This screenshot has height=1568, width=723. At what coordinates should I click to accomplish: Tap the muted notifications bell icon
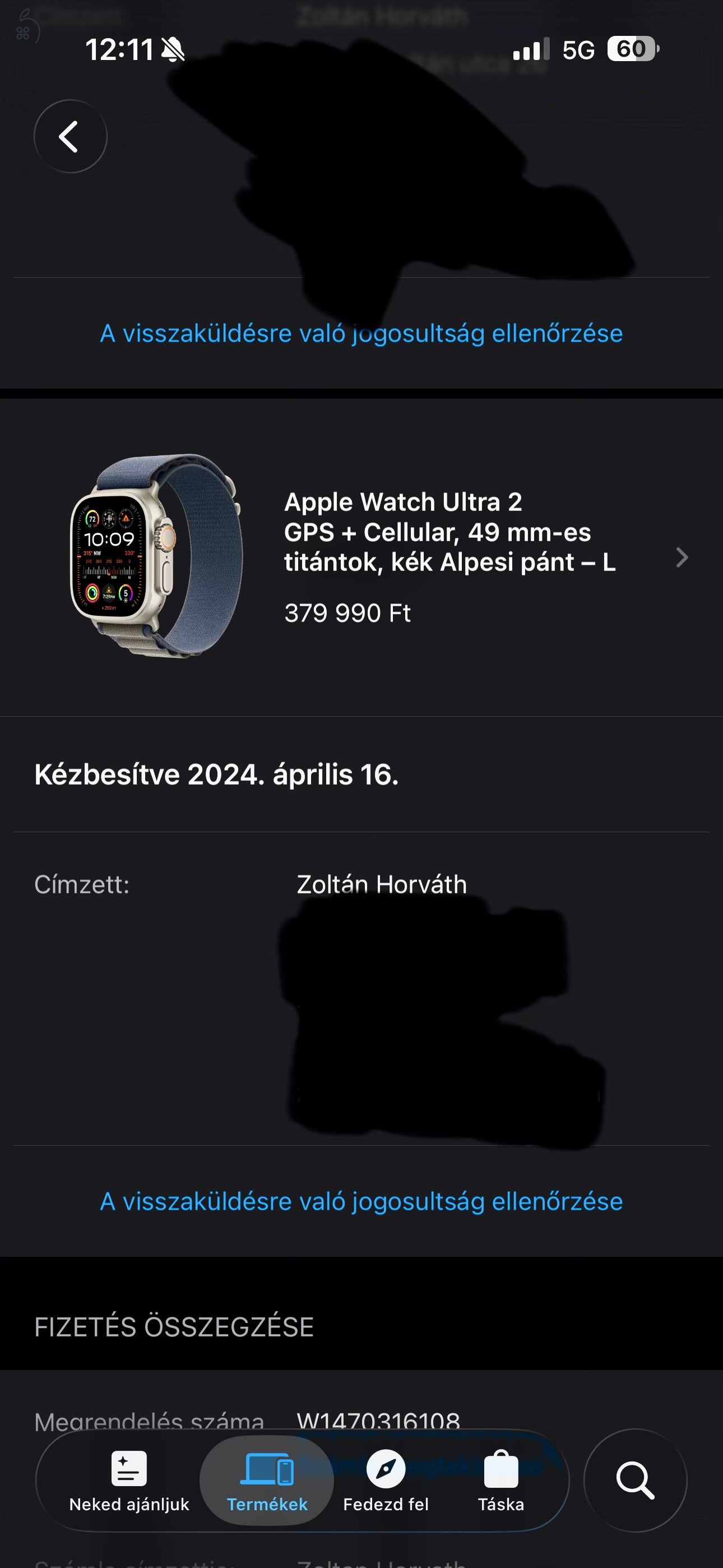tap(172, 49)
